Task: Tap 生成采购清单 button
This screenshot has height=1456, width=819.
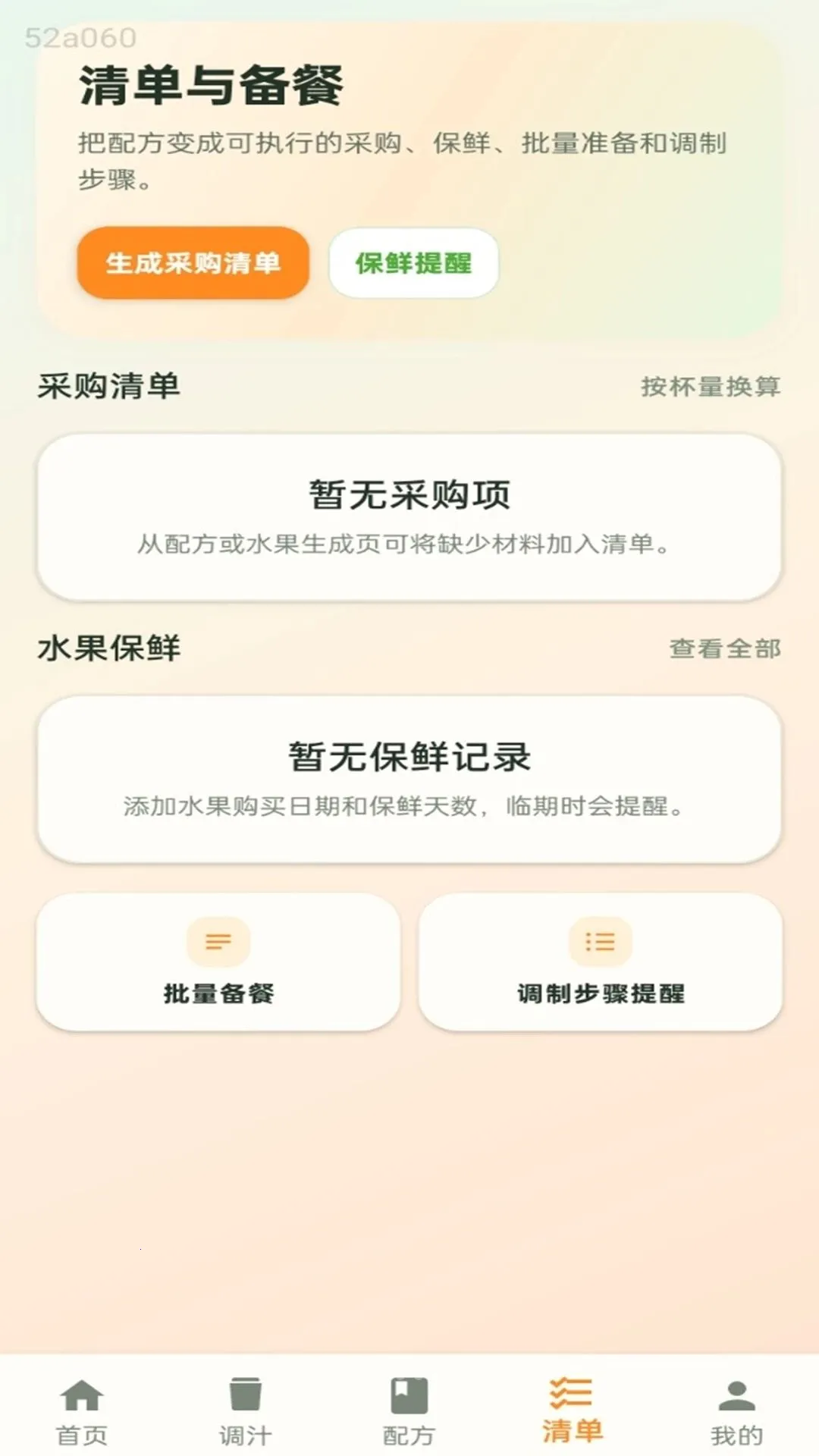Action: tap(193, 262)
